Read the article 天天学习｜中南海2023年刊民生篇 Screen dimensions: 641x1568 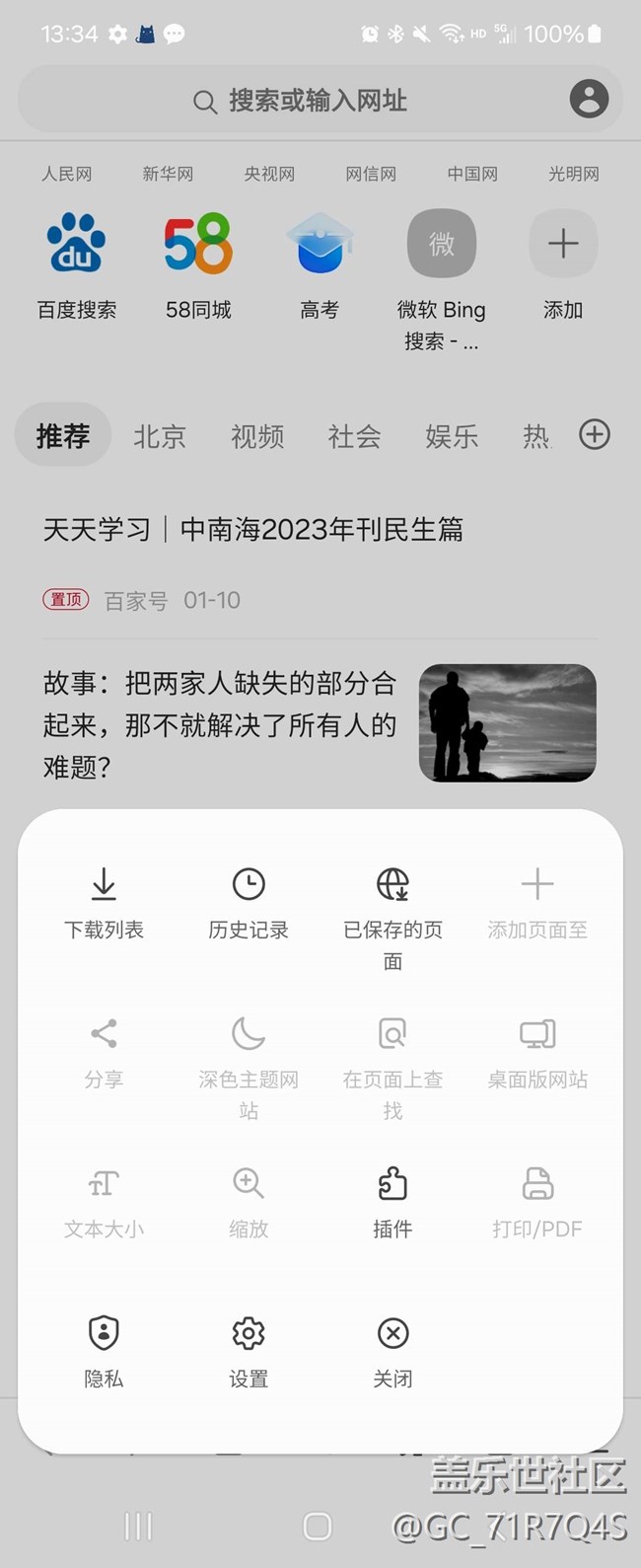point(253,530)
